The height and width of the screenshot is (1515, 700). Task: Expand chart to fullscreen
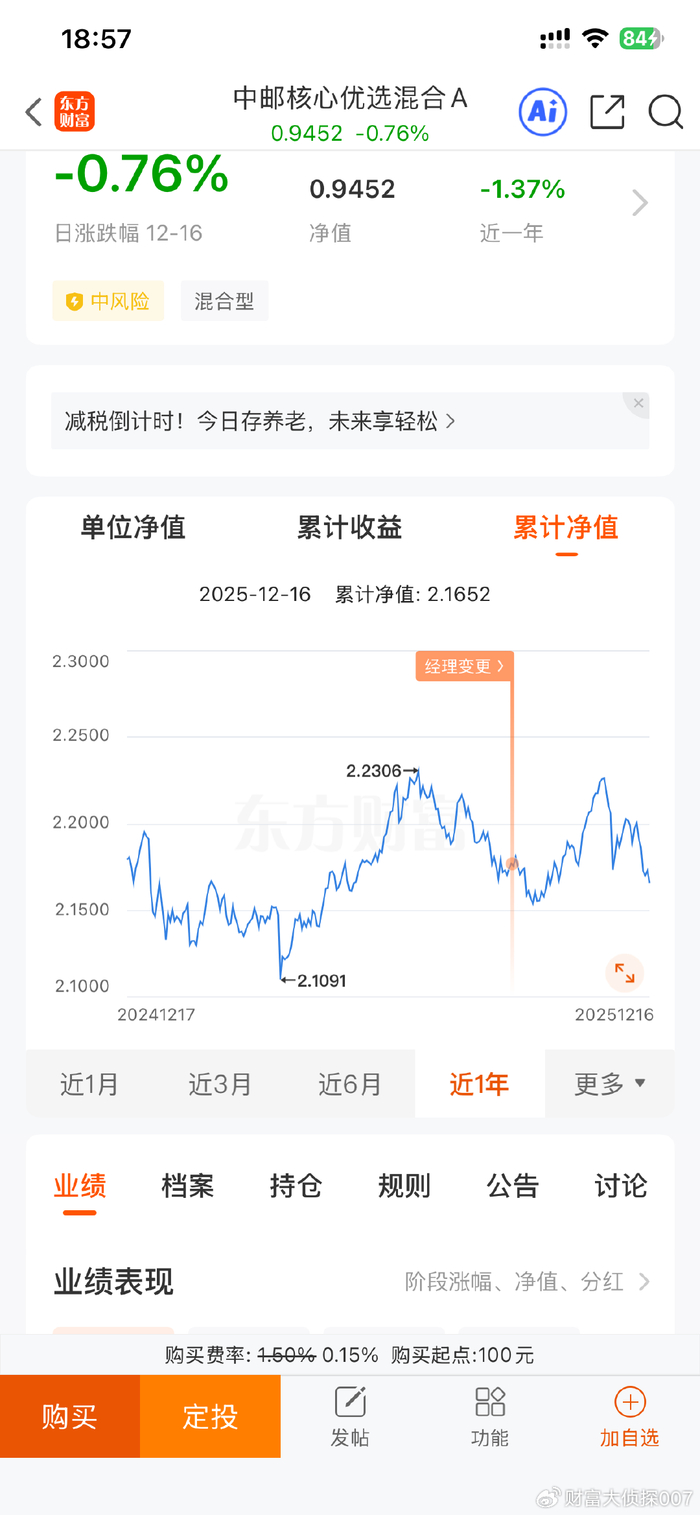625,972
